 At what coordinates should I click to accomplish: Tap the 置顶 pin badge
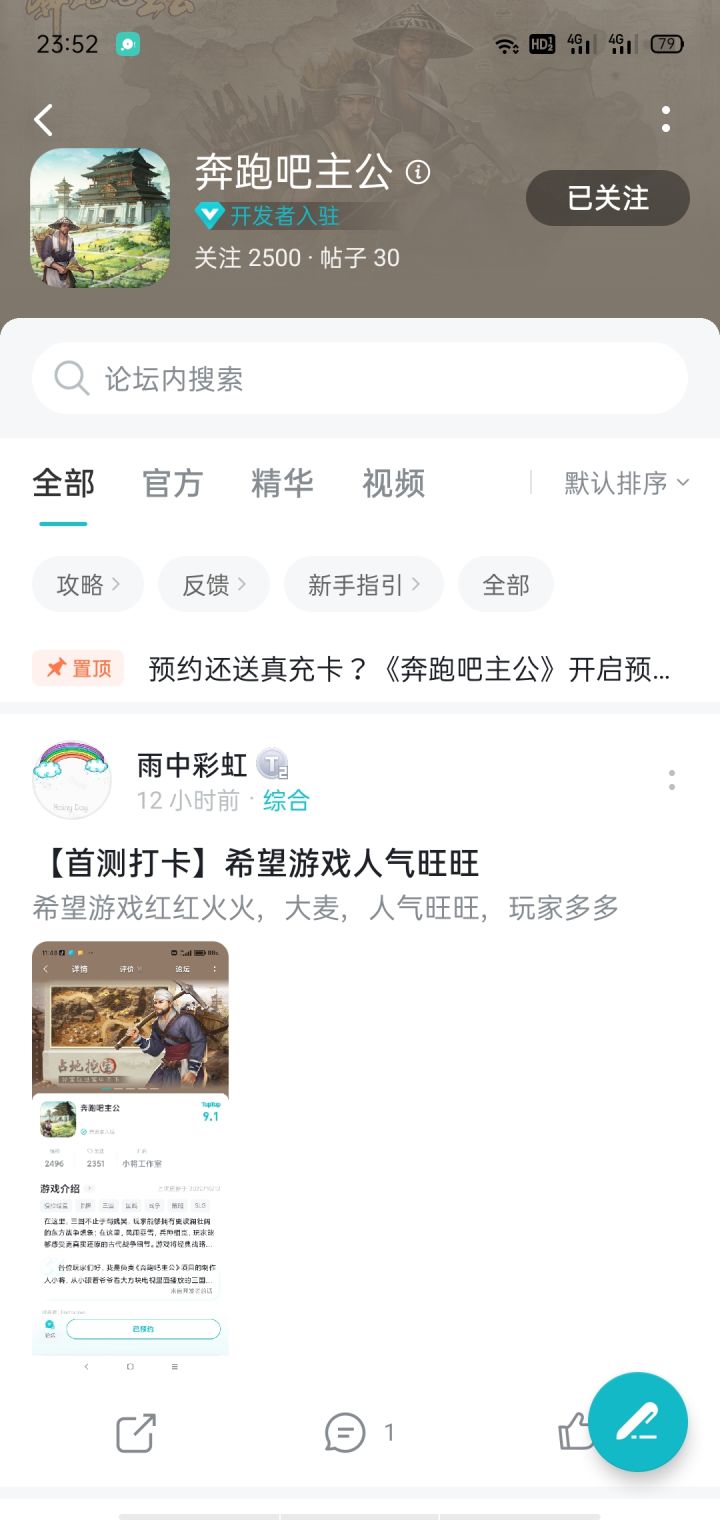77,669
